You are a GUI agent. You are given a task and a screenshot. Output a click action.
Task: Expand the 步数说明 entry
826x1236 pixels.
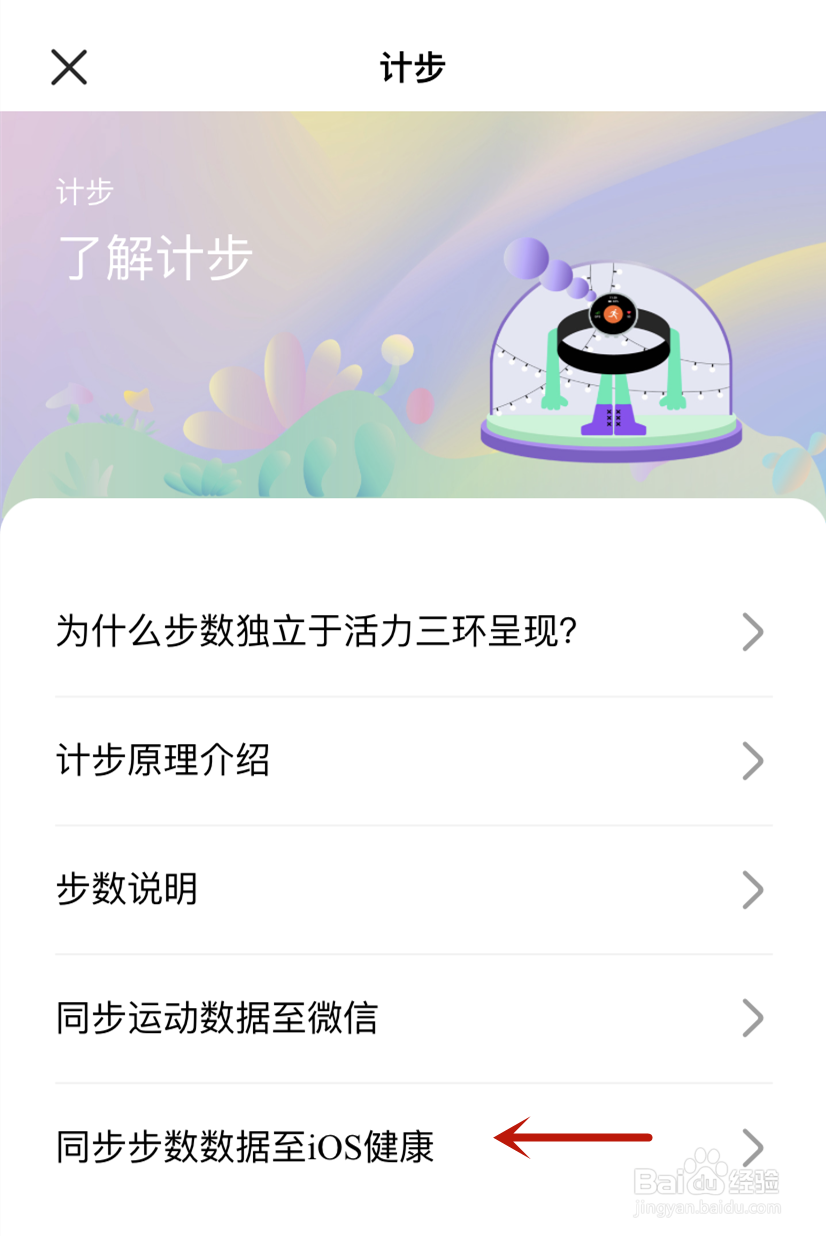pos(753,890)
